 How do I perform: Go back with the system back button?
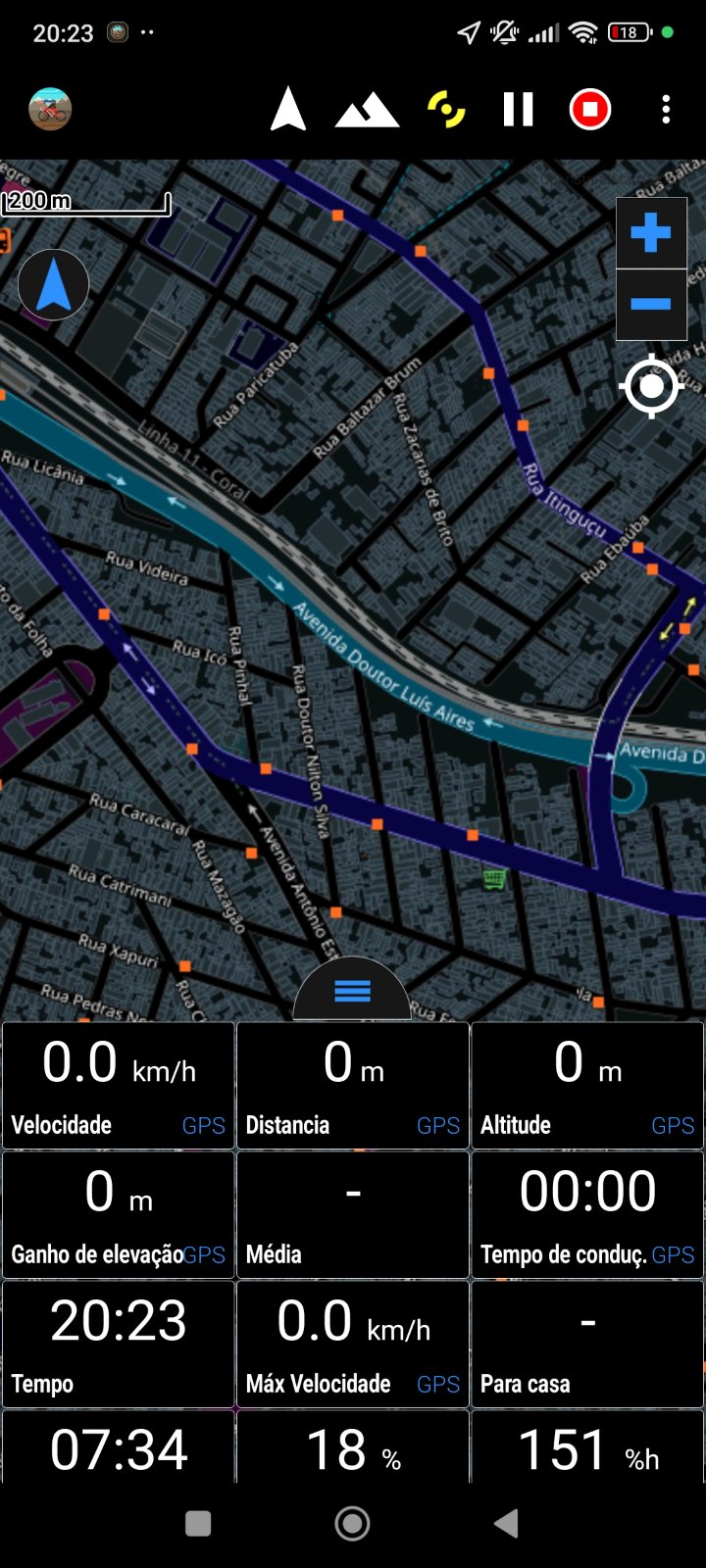[x=506, y=1523]
